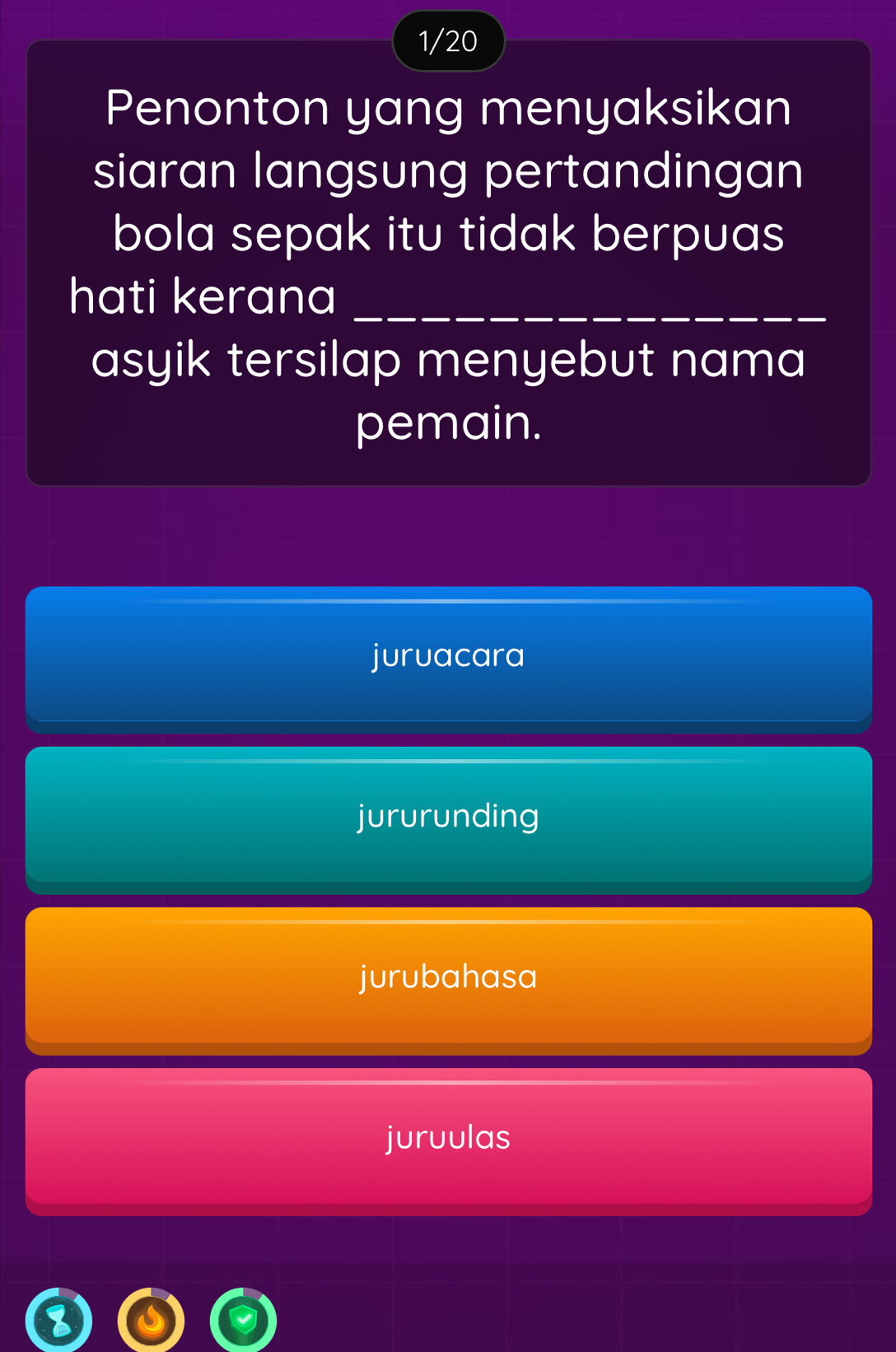
Task: Select the answer juruacara
Action: tap(448, 656)
